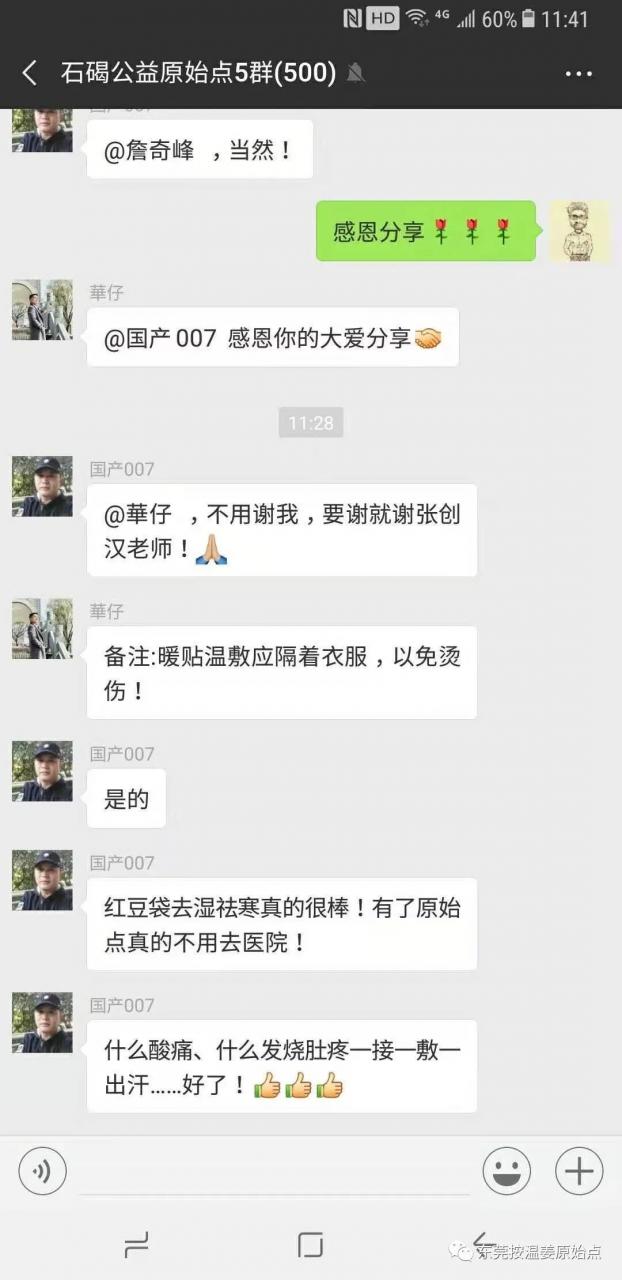Viewport: 622px width, 1280px height.
Task: Open my own avatar beside 感恩分享
Action: 579,231
